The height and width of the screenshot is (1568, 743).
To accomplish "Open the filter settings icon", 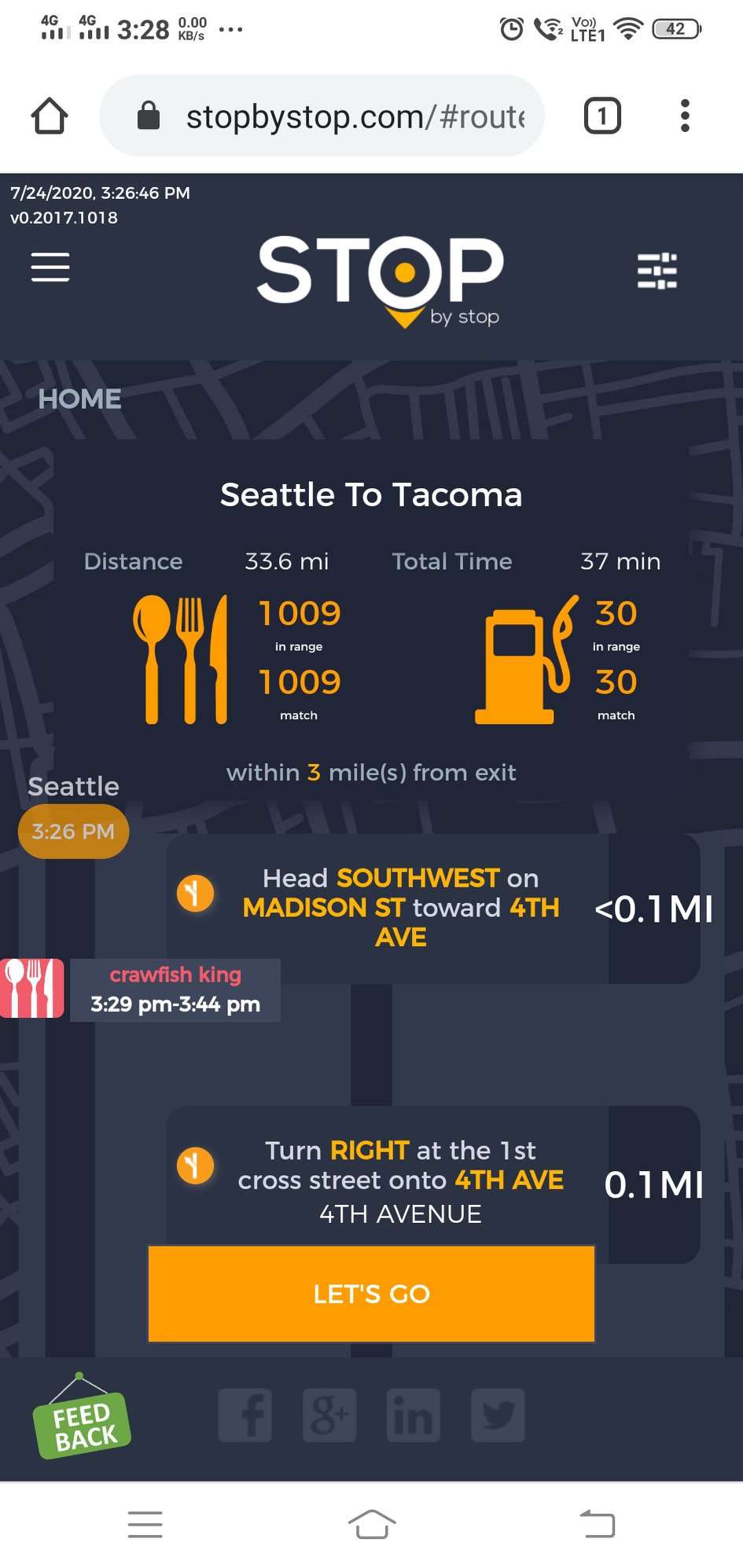I will [657, 271].
